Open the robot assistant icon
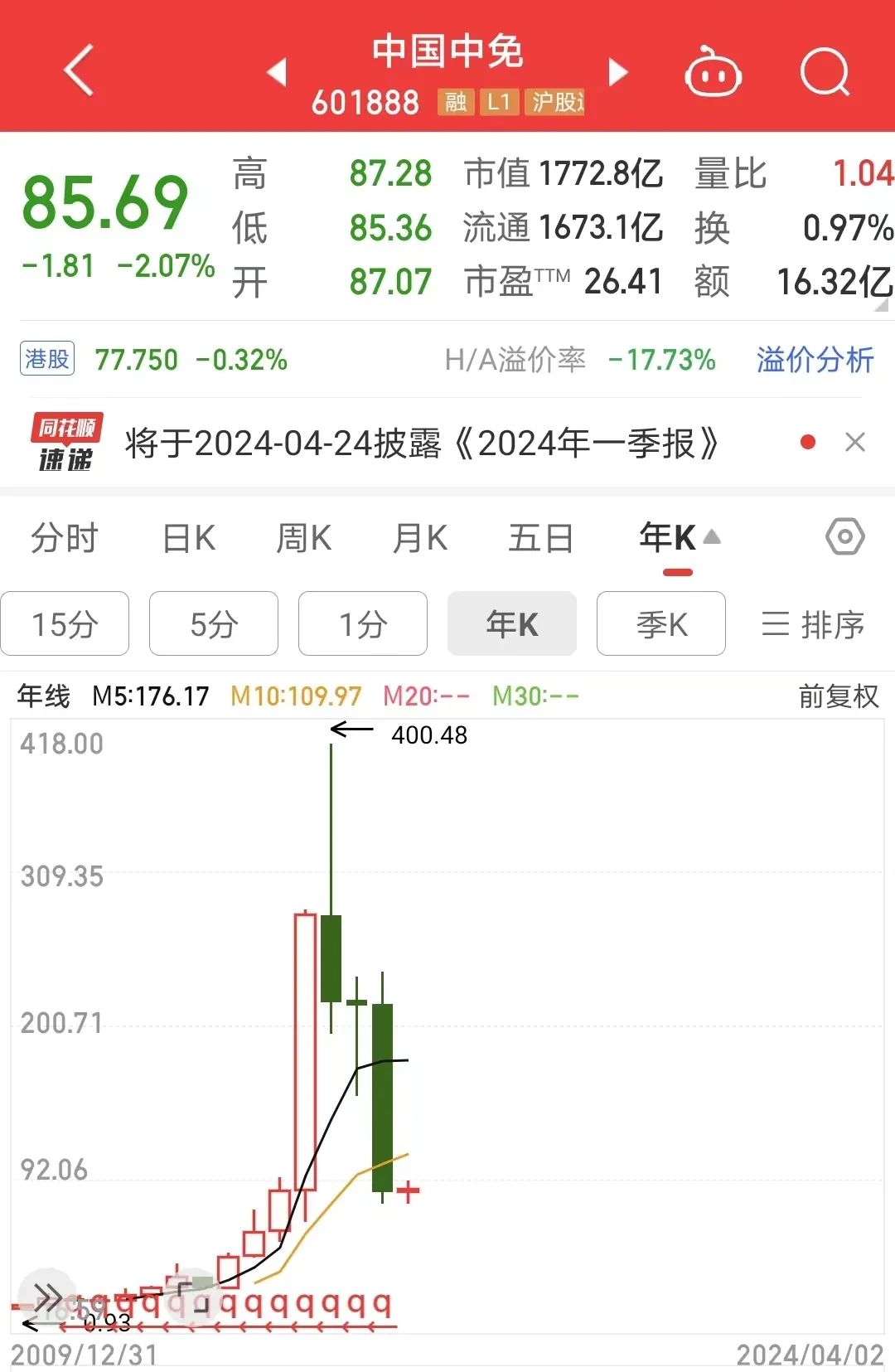This screenshot has width=895, height=1372. click(712, 73)
